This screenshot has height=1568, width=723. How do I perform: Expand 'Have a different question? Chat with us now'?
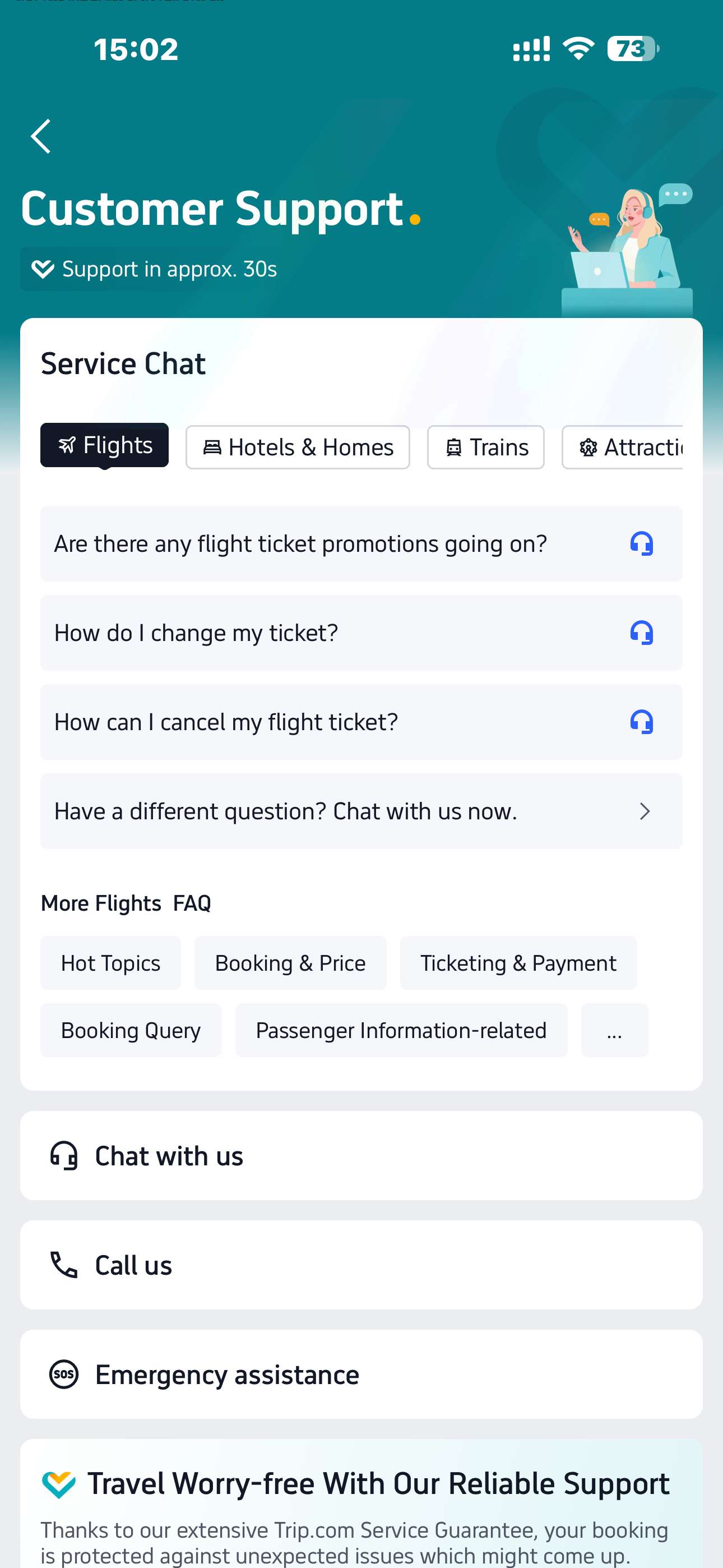coord(361,811)
